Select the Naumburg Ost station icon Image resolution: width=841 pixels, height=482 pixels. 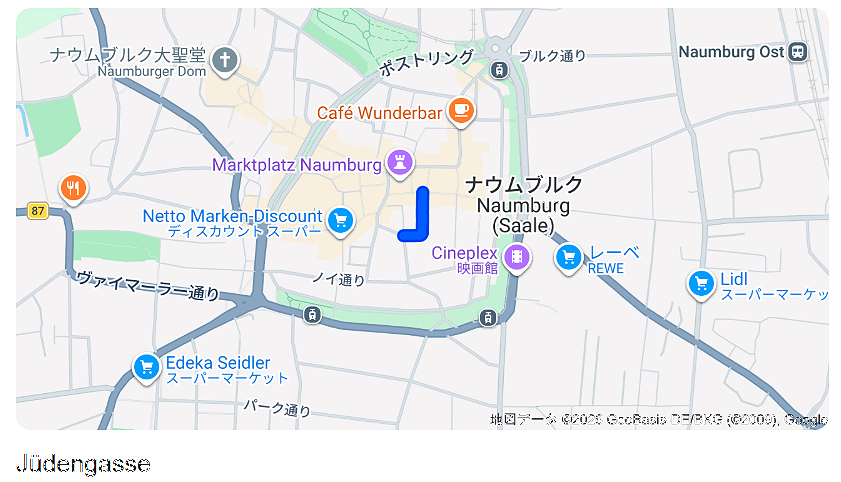797,52
